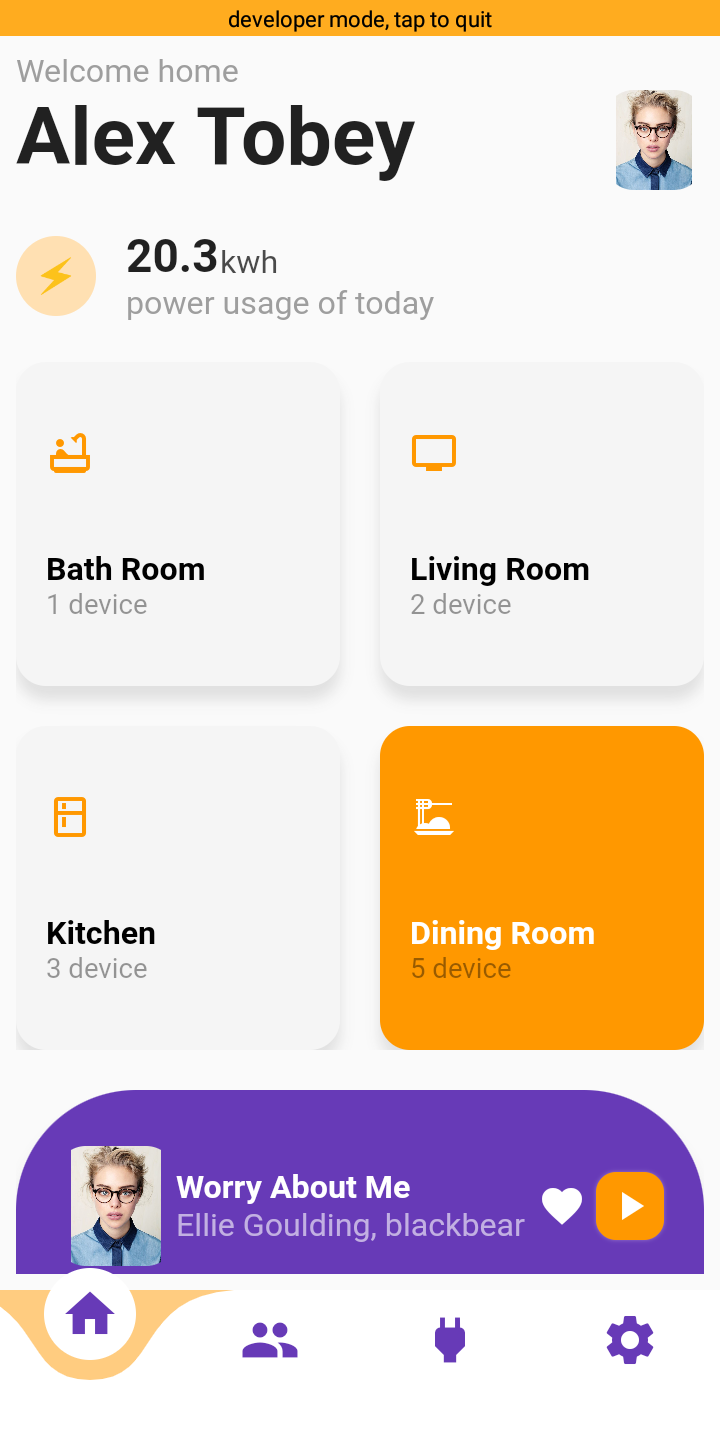Screen dimensions: 720x1440
Task: Favorite the song Worry About Me
Action: [562, 1206]
